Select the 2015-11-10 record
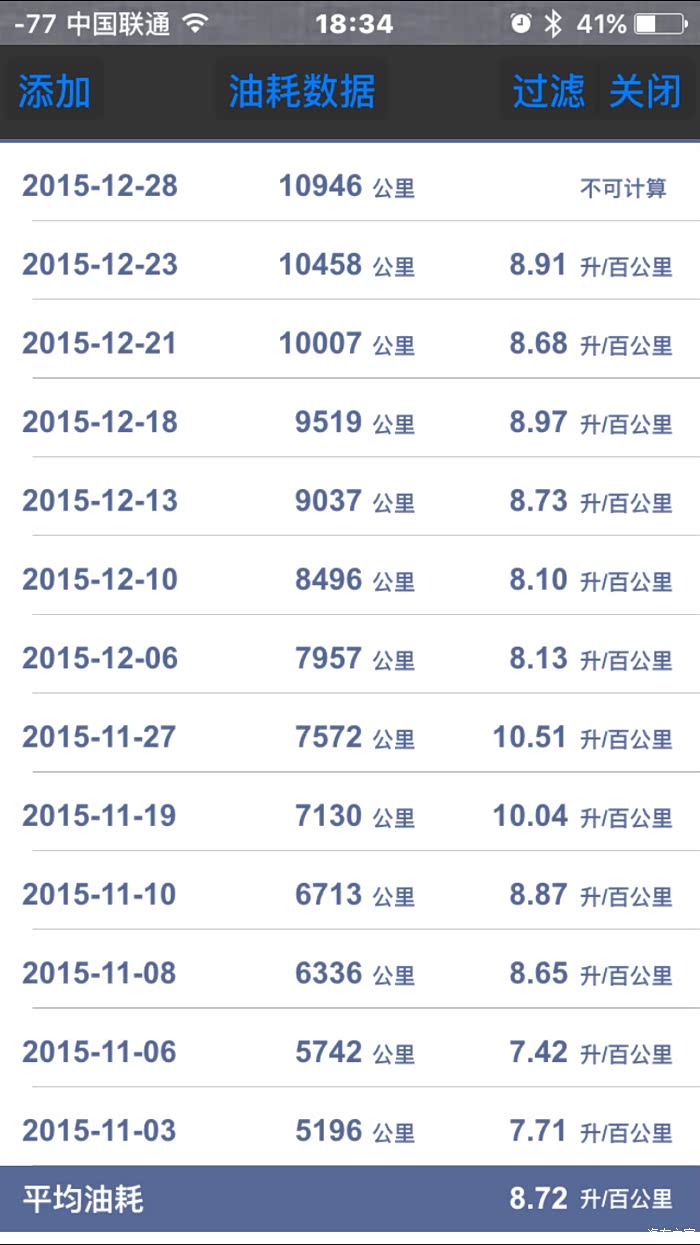Viewport: 700px width, 1245px height. click(x=350, y=894)
